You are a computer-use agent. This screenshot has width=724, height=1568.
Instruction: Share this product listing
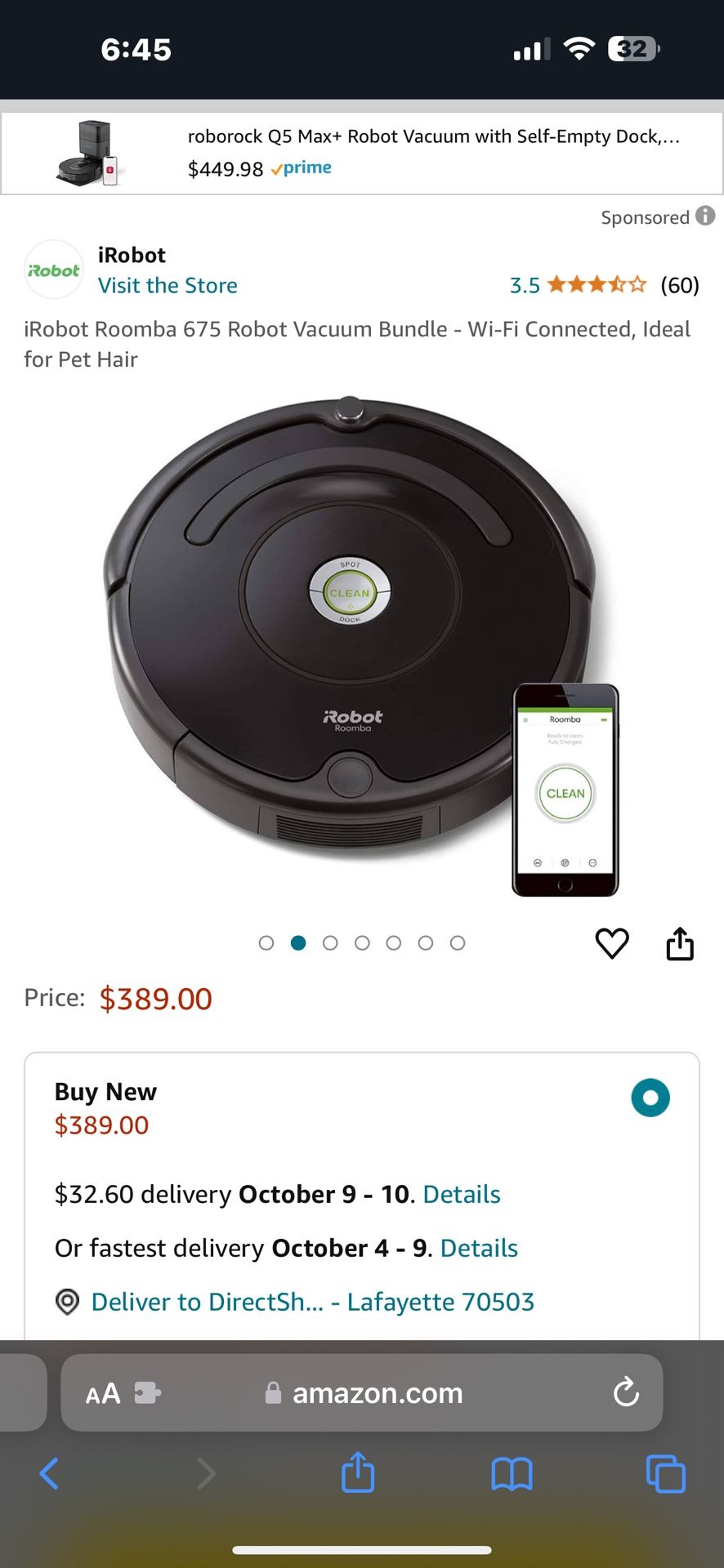click(680, 943)
